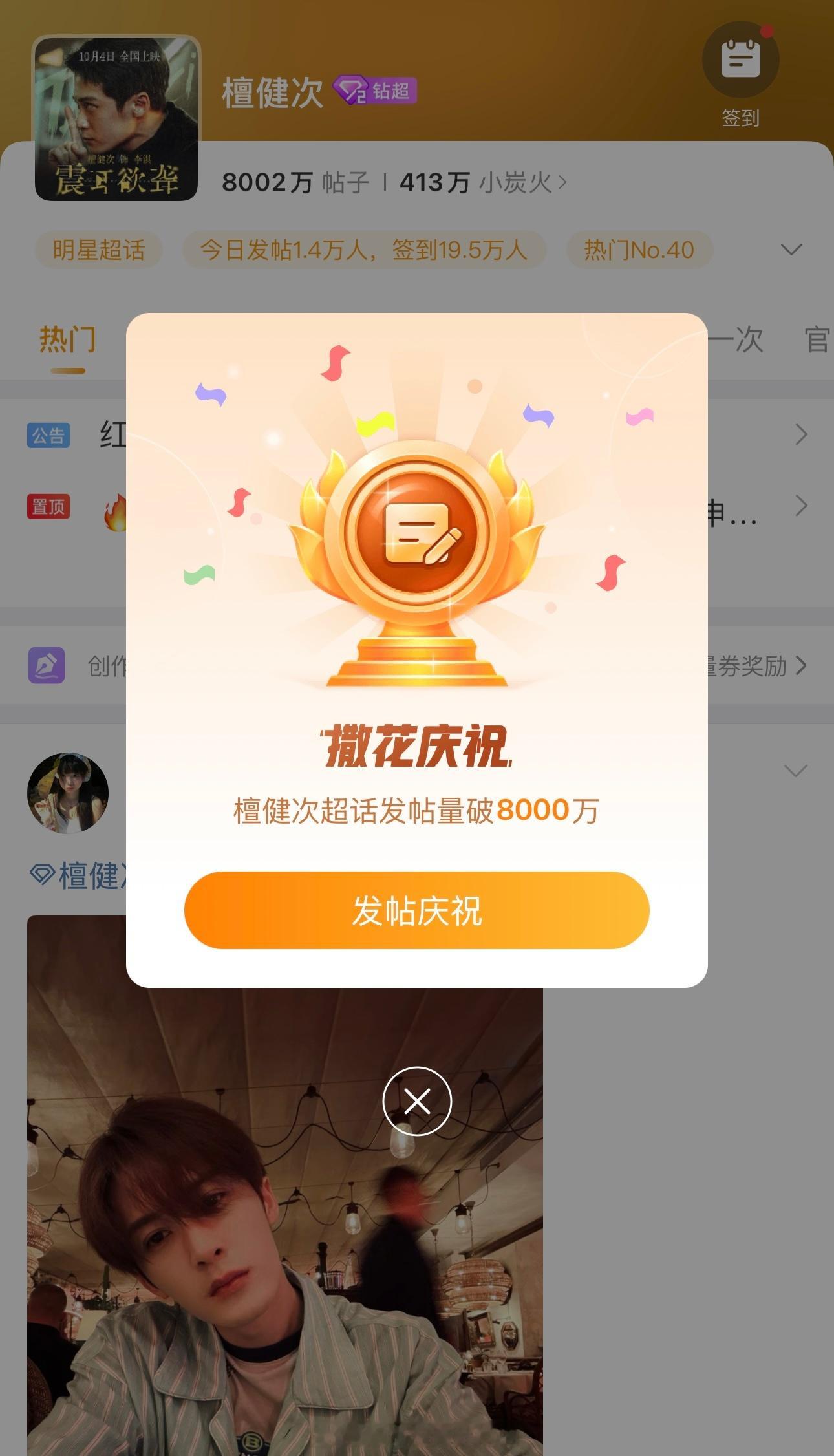Click the red 置顶 pinned post icon

tap(48, 508)
